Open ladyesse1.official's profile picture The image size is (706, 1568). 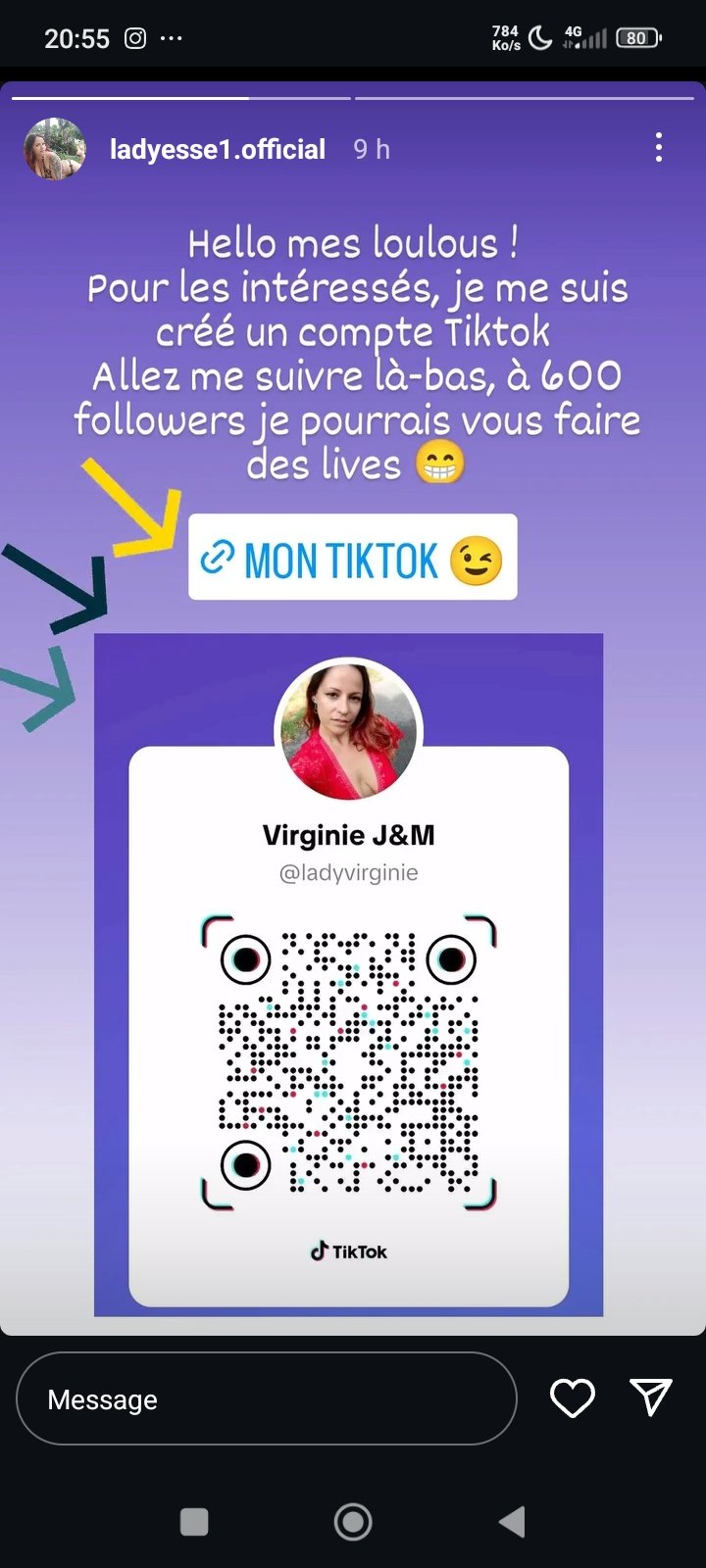[55, 149]
